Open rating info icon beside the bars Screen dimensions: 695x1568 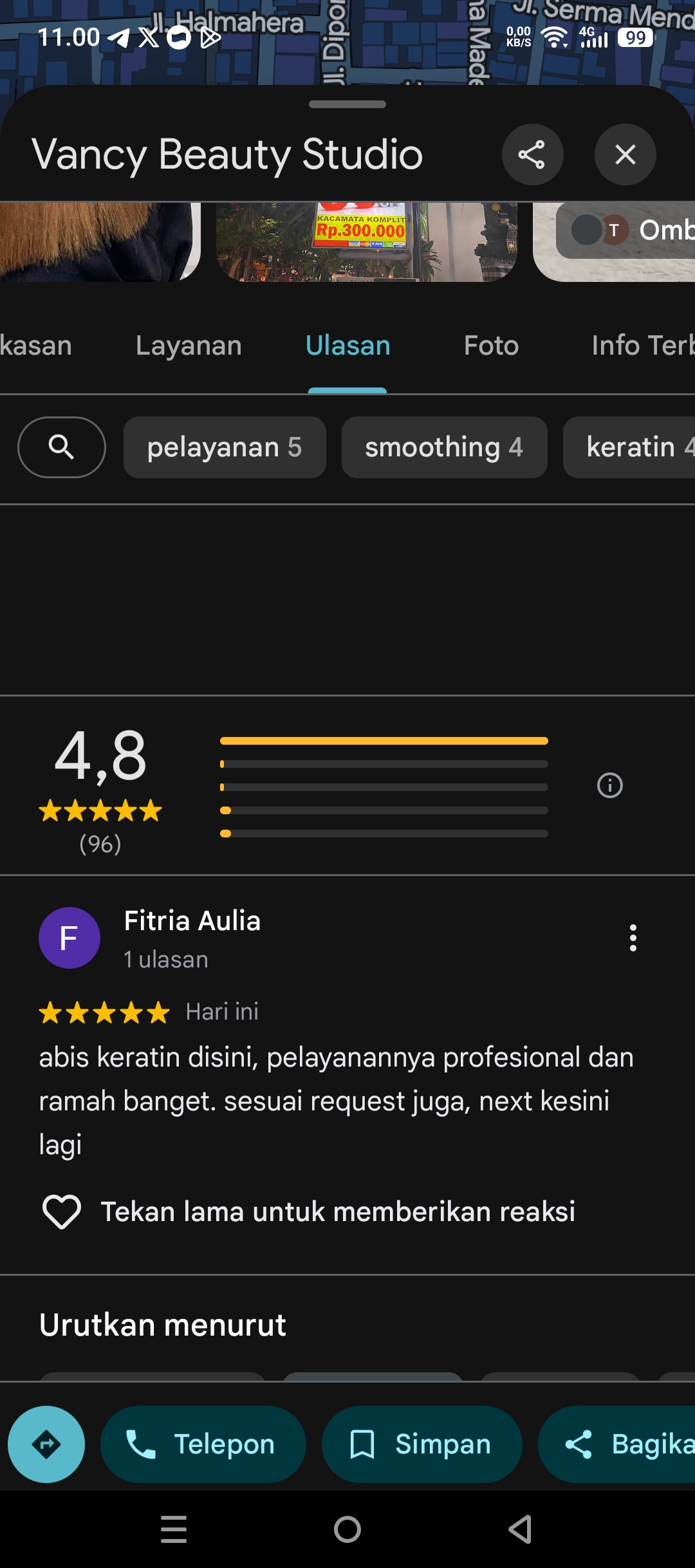click(610, 785)
